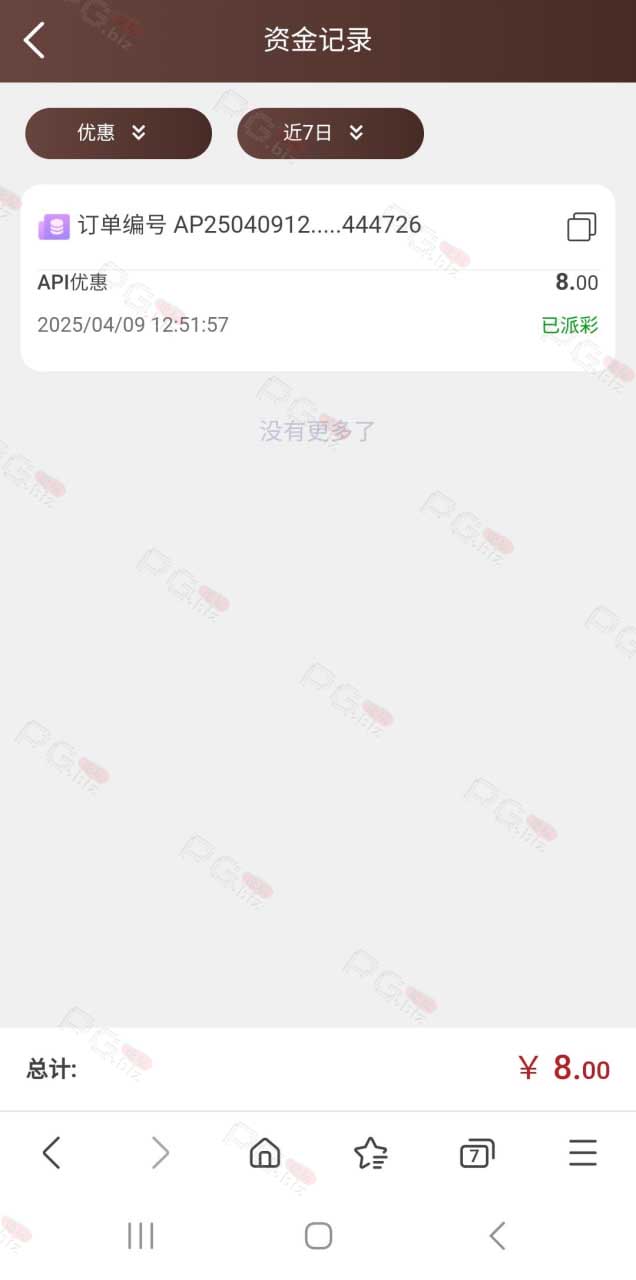Open the browser hamburger menu

click(x=583, y=1153)
